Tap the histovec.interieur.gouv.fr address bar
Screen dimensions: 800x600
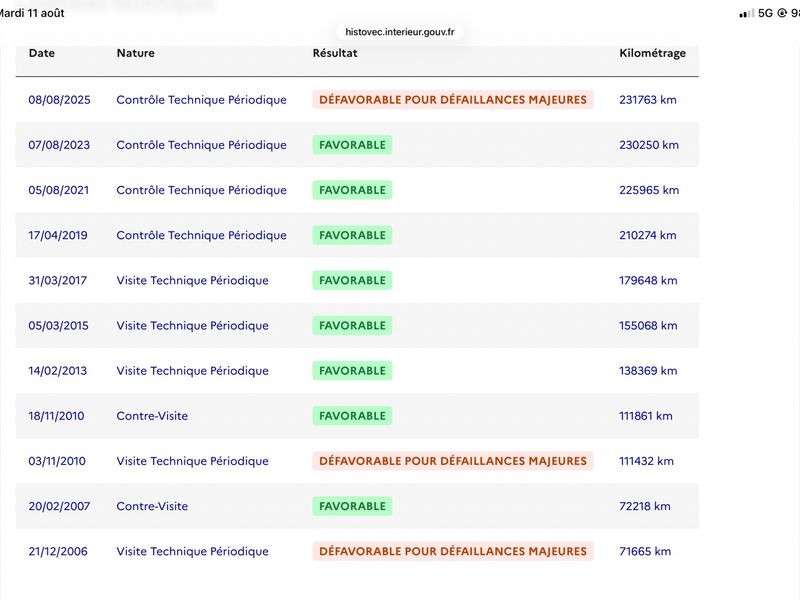click(399, 32)
